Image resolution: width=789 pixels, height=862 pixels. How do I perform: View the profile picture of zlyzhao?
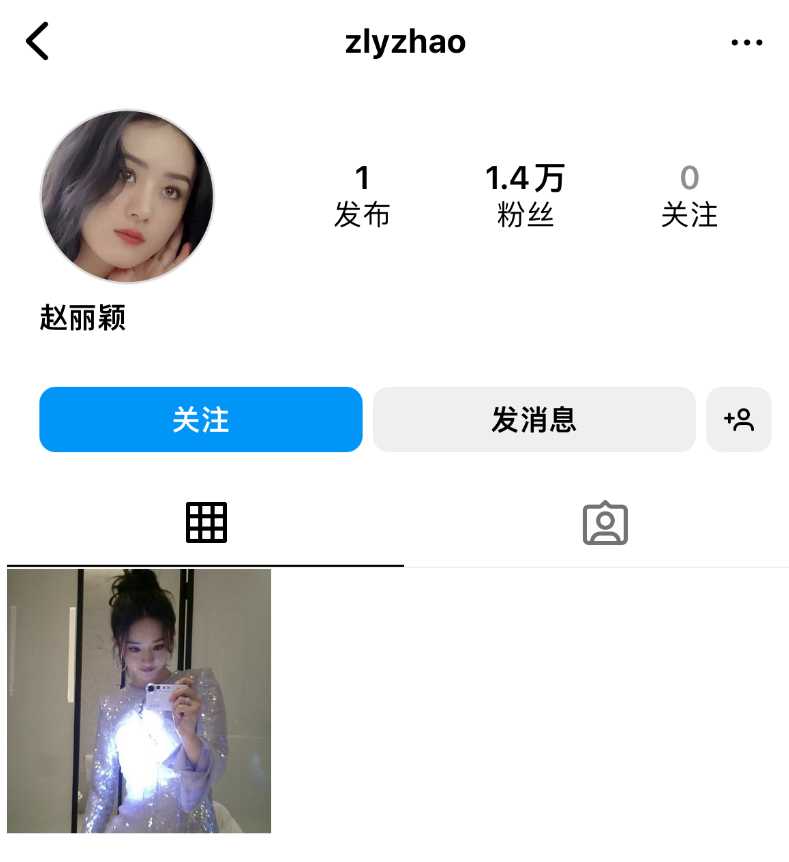127,197
